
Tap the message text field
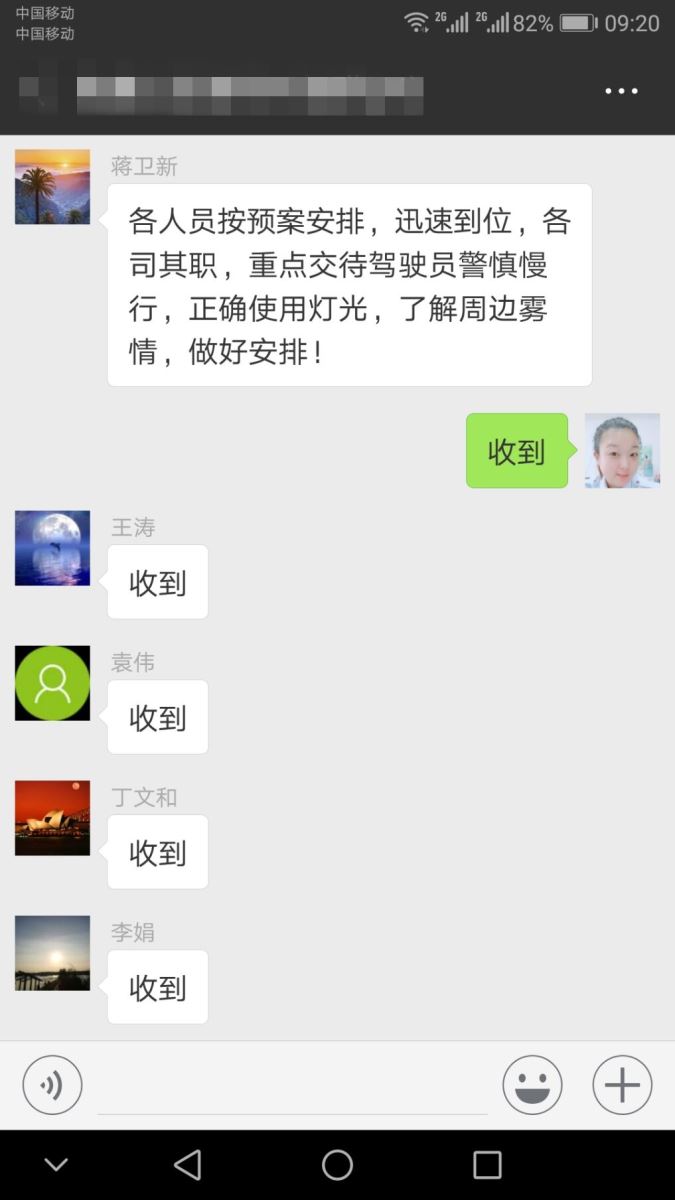click(x=292, y=1087)
